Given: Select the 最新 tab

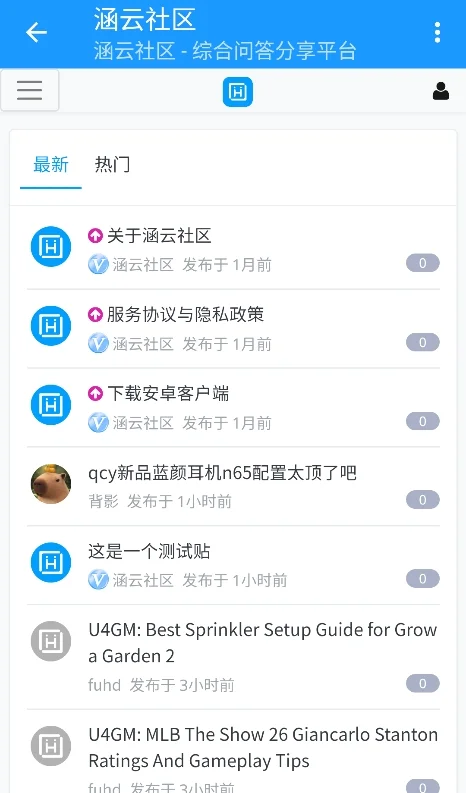Looking at the screenshot, I should (51, 164).
